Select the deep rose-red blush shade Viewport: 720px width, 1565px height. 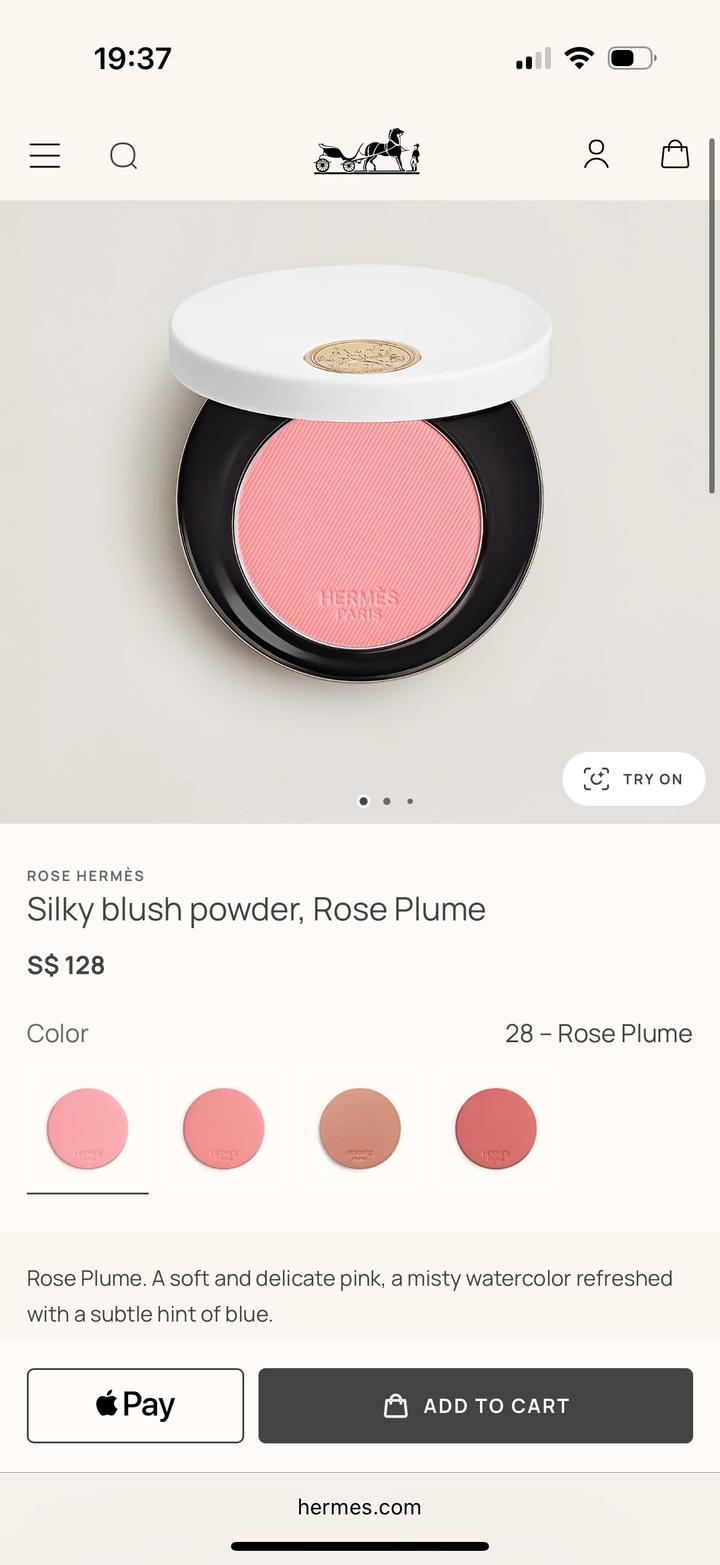[x=496, y=1128]
